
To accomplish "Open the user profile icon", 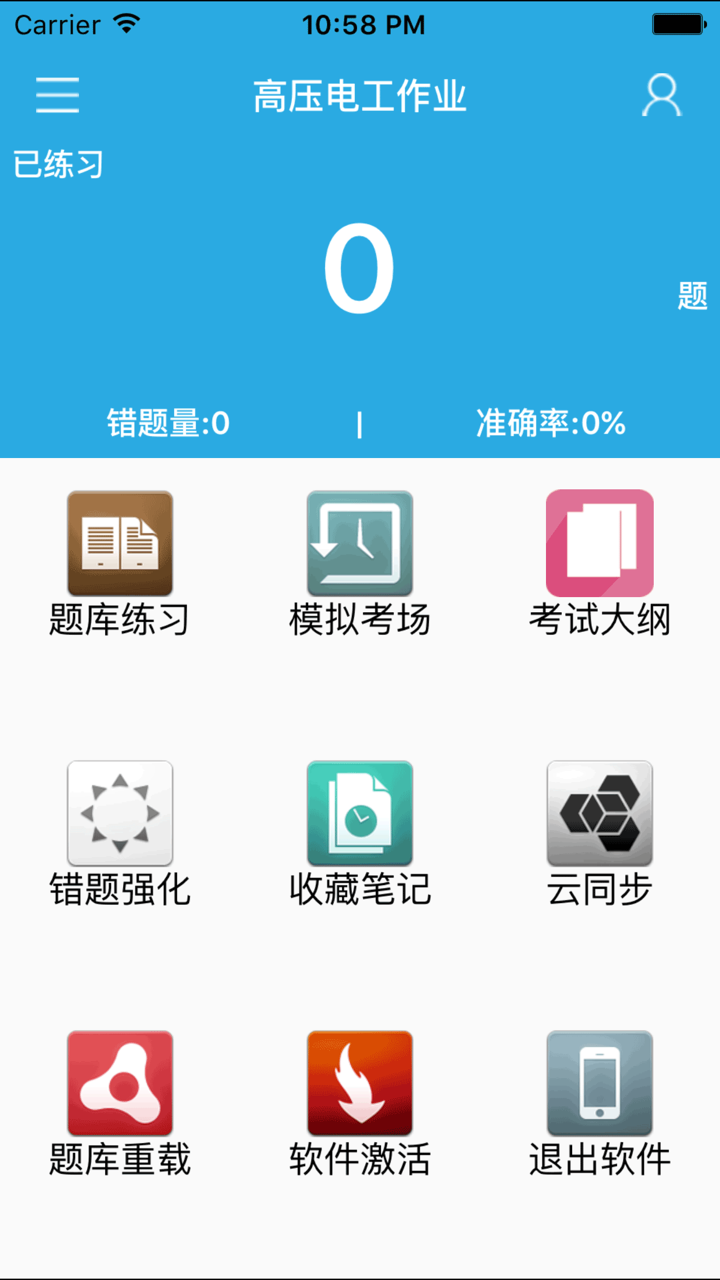I will click(x=661, y=95).
